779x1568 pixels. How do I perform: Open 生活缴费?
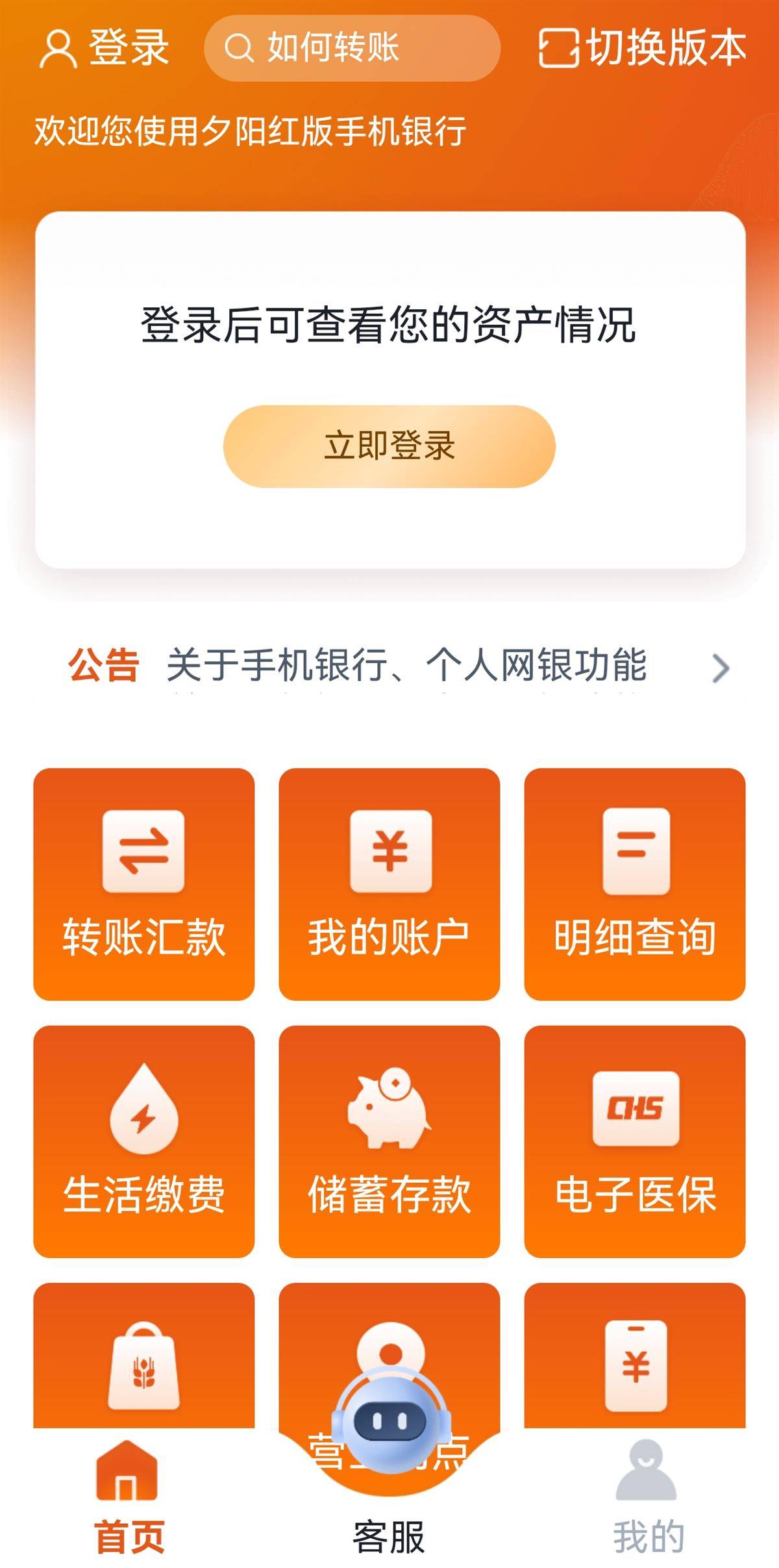(x=143, y=1141)
